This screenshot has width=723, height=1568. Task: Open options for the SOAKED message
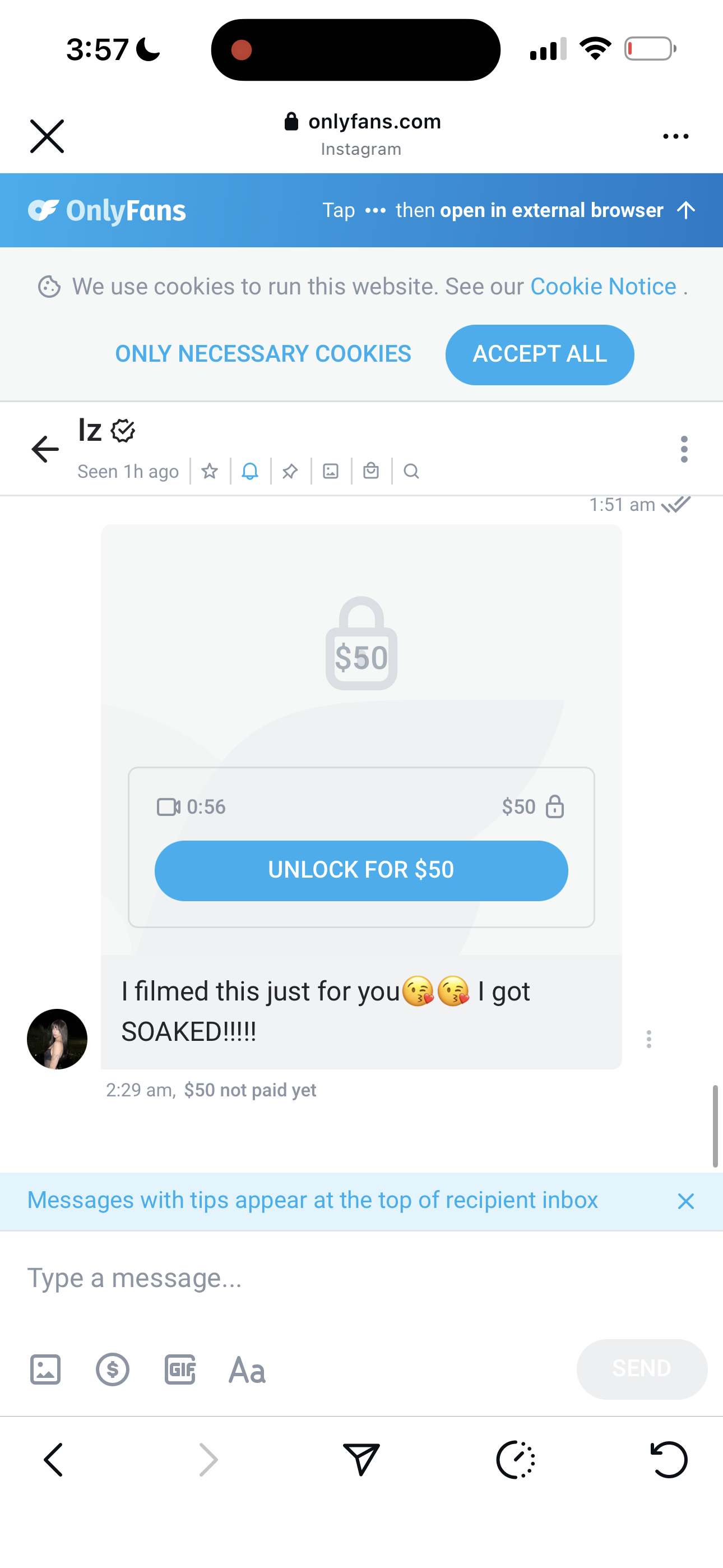coord(649,1039)
